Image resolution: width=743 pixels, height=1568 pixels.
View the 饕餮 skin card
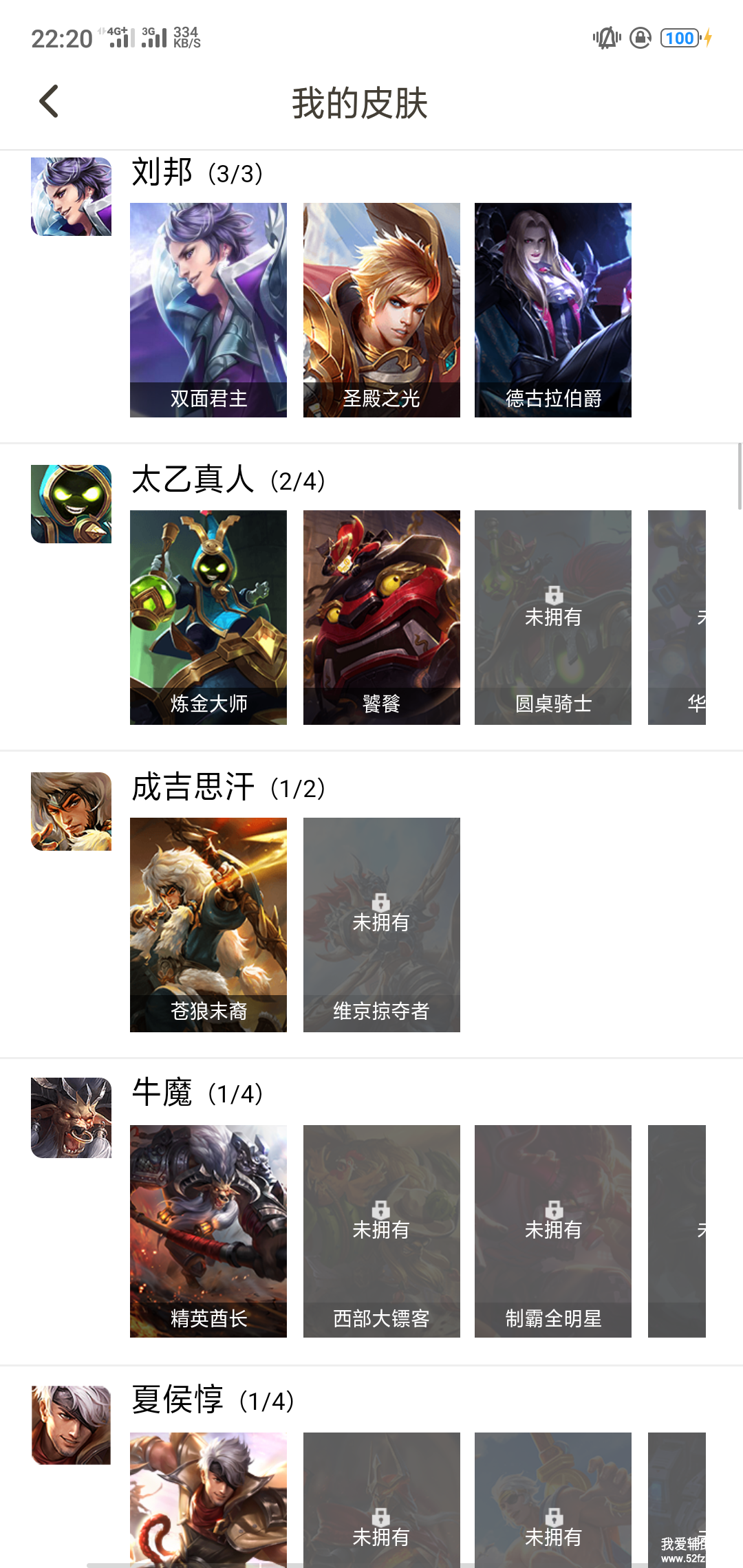coord(382,617)
